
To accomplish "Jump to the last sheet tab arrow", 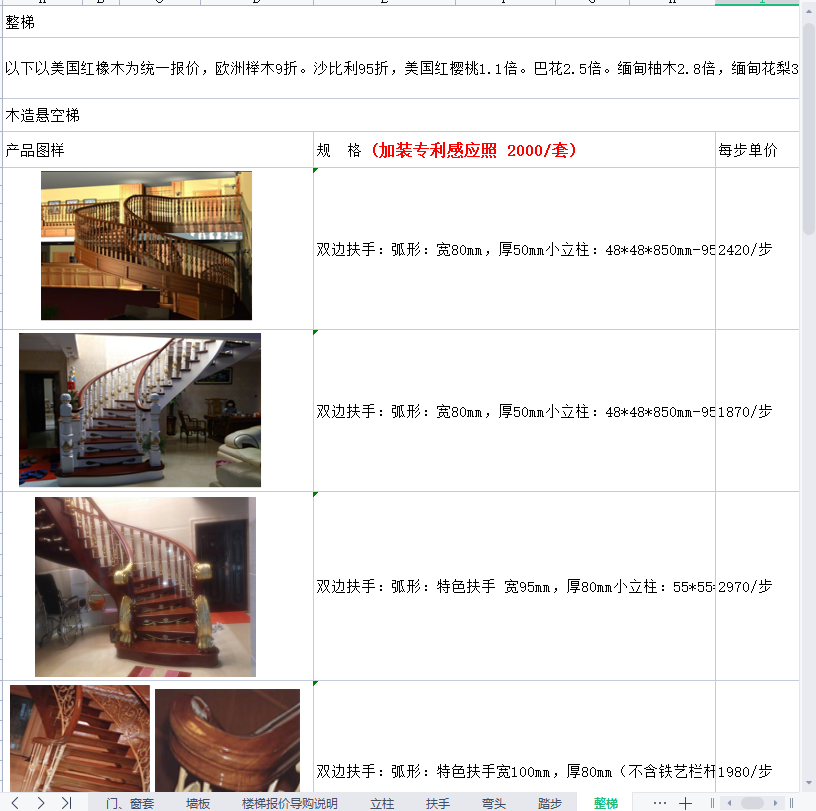I will point(66,803).
